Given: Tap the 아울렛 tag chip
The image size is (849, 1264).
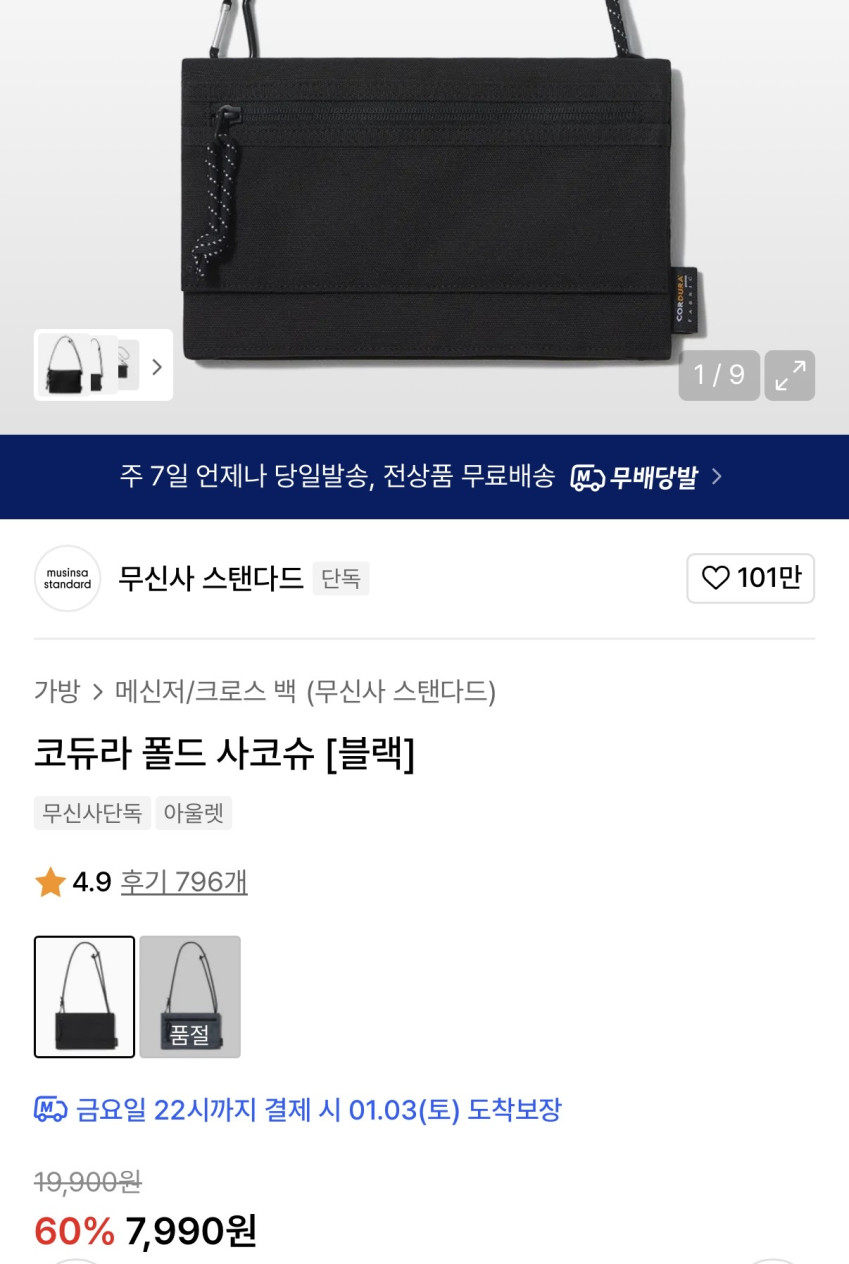Looking at the screenshot, I should 194,813.
